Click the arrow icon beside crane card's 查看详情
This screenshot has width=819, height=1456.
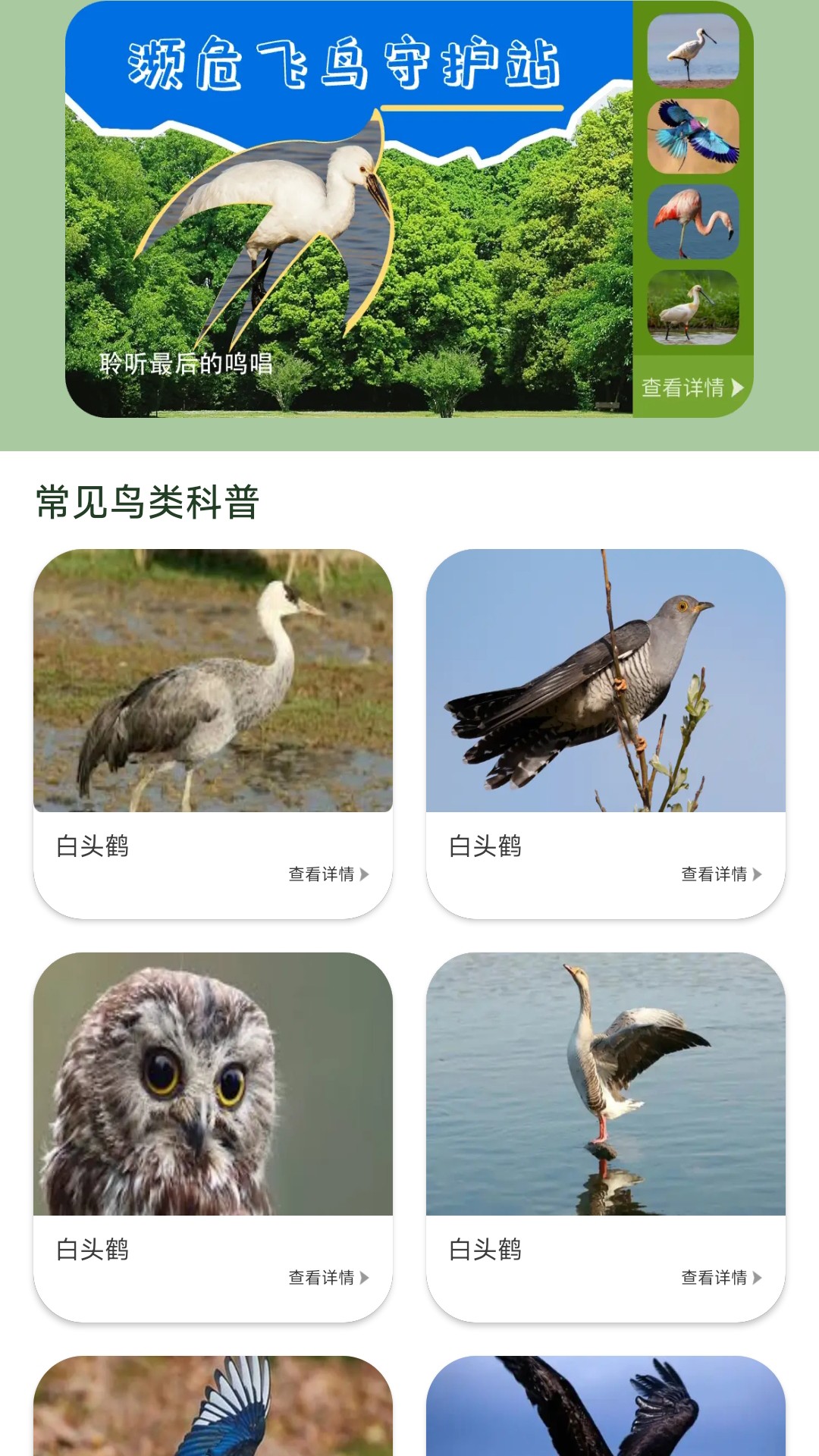(x=365, y=875)
